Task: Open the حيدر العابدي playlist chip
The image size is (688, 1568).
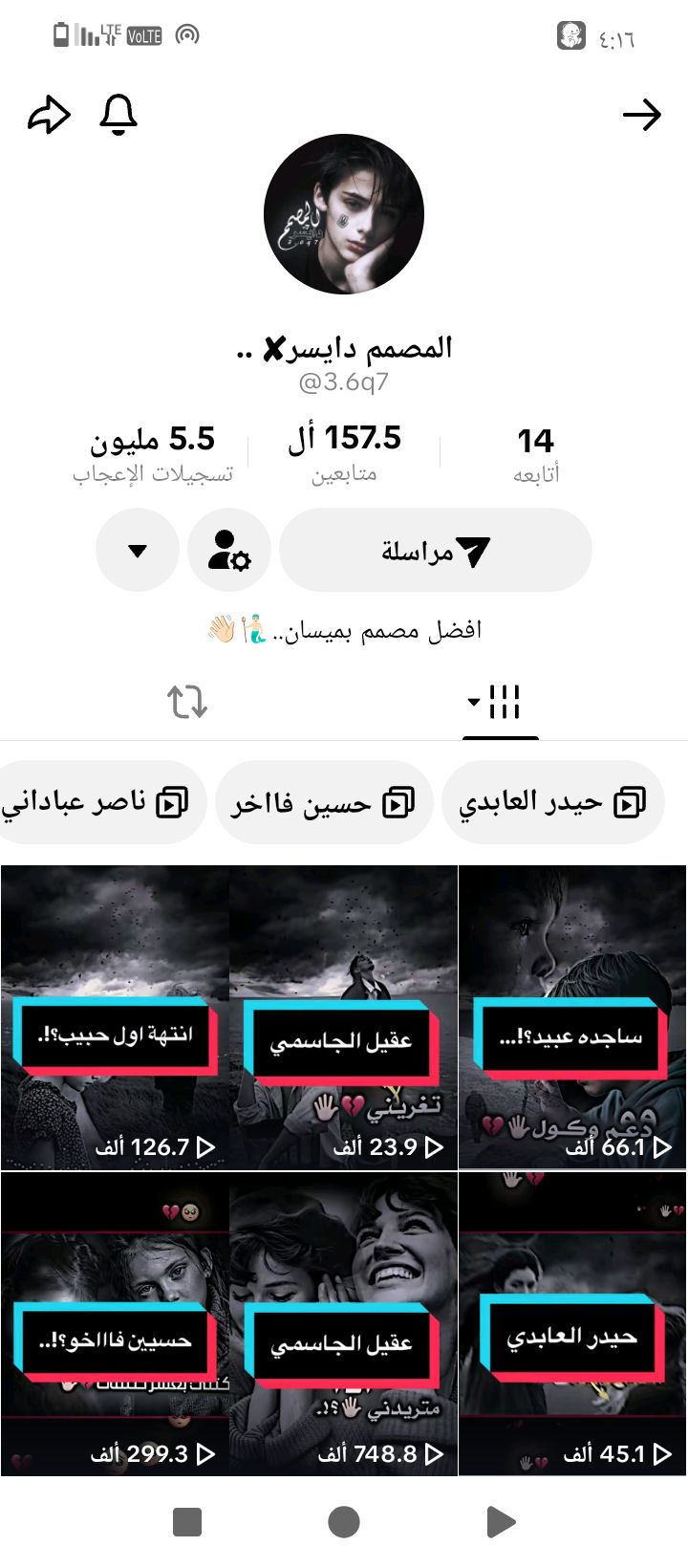Action: (x=552, y=803)
